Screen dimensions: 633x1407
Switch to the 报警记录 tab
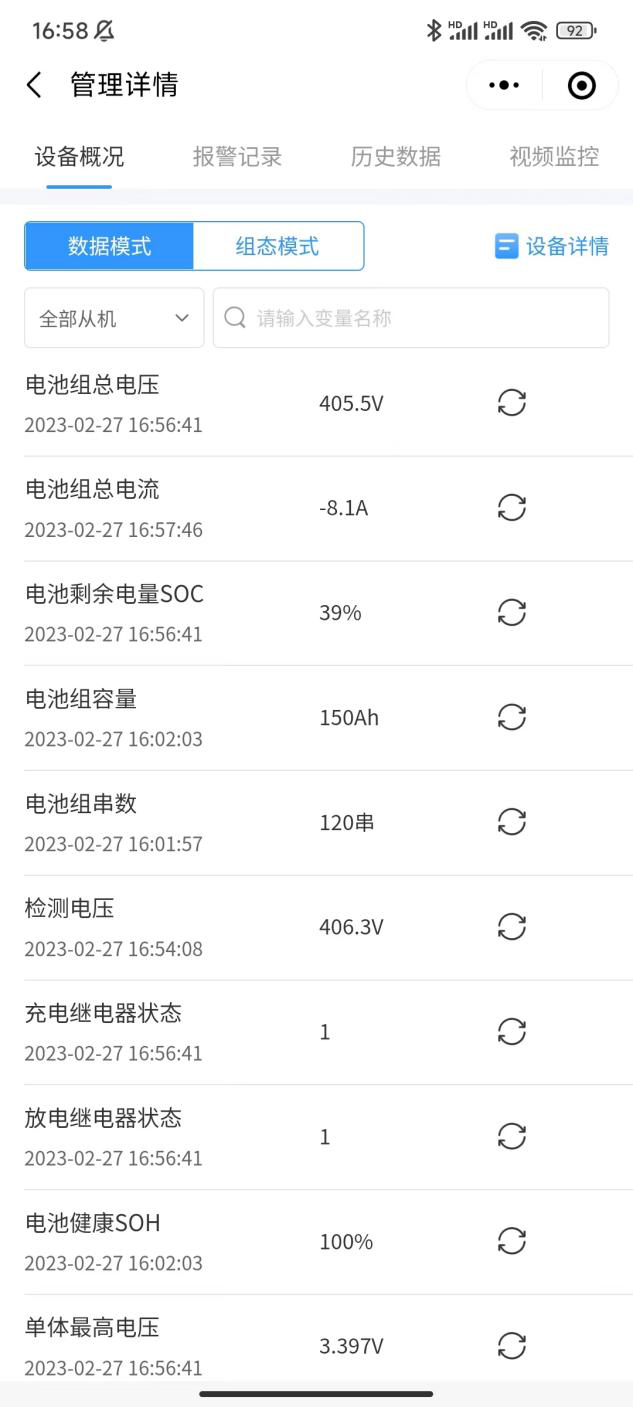point(237,157)
